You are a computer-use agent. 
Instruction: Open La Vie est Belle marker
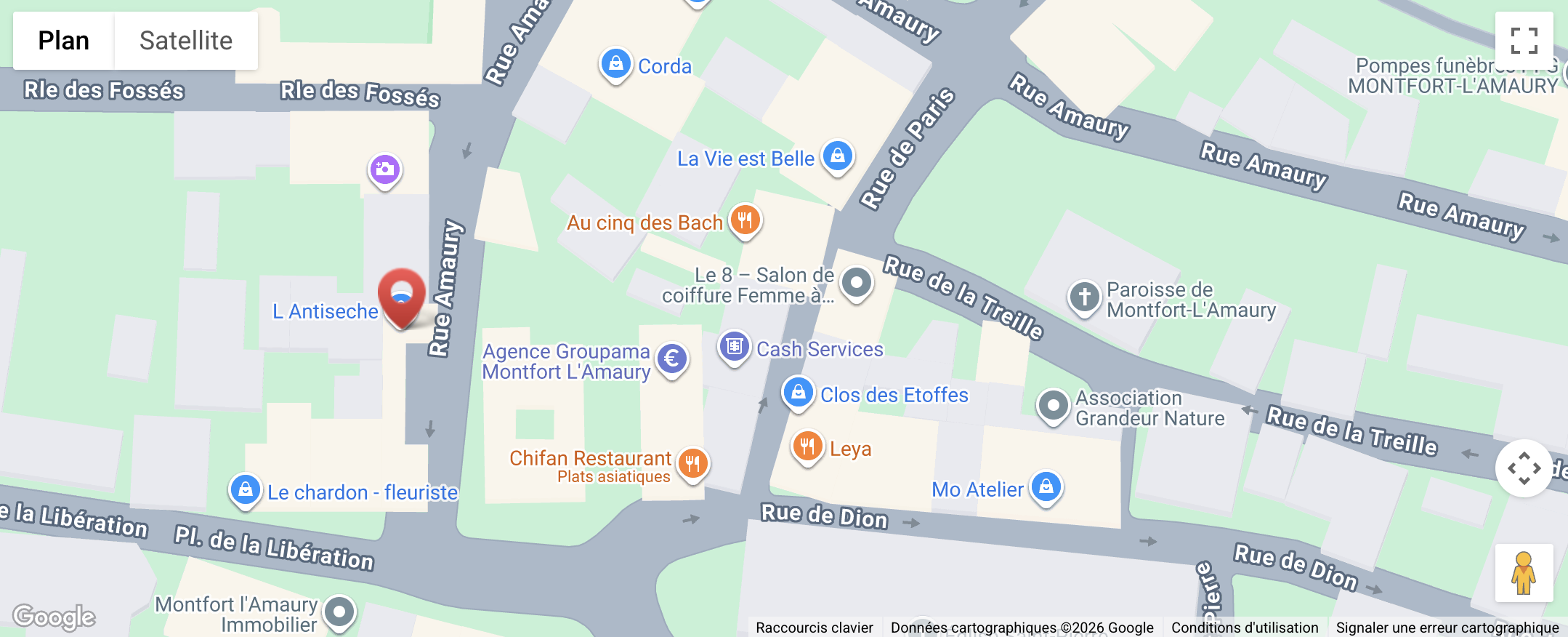coord(837,156)
